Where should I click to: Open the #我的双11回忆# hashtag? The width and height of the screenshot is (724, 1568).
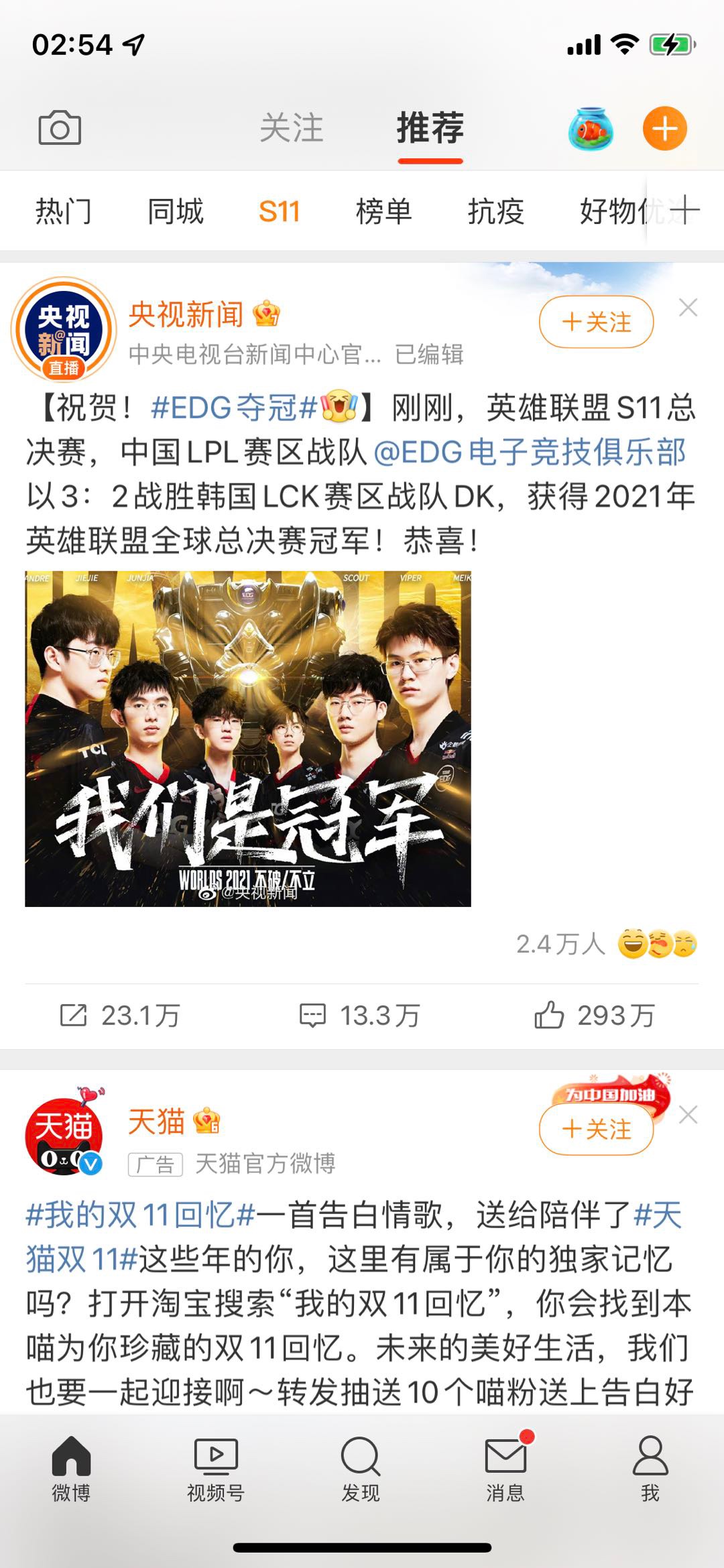click(141, 1215)
